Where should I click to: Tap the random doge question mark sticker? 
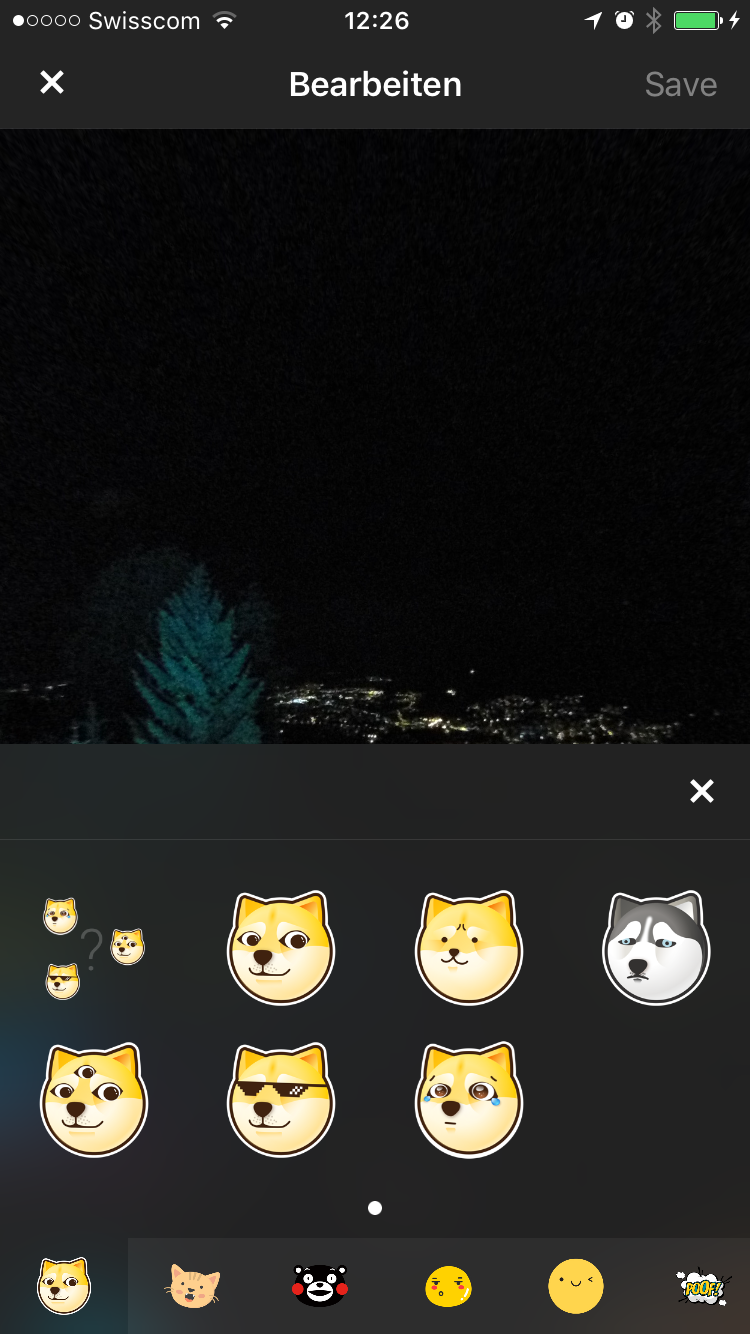click(94, 948)
